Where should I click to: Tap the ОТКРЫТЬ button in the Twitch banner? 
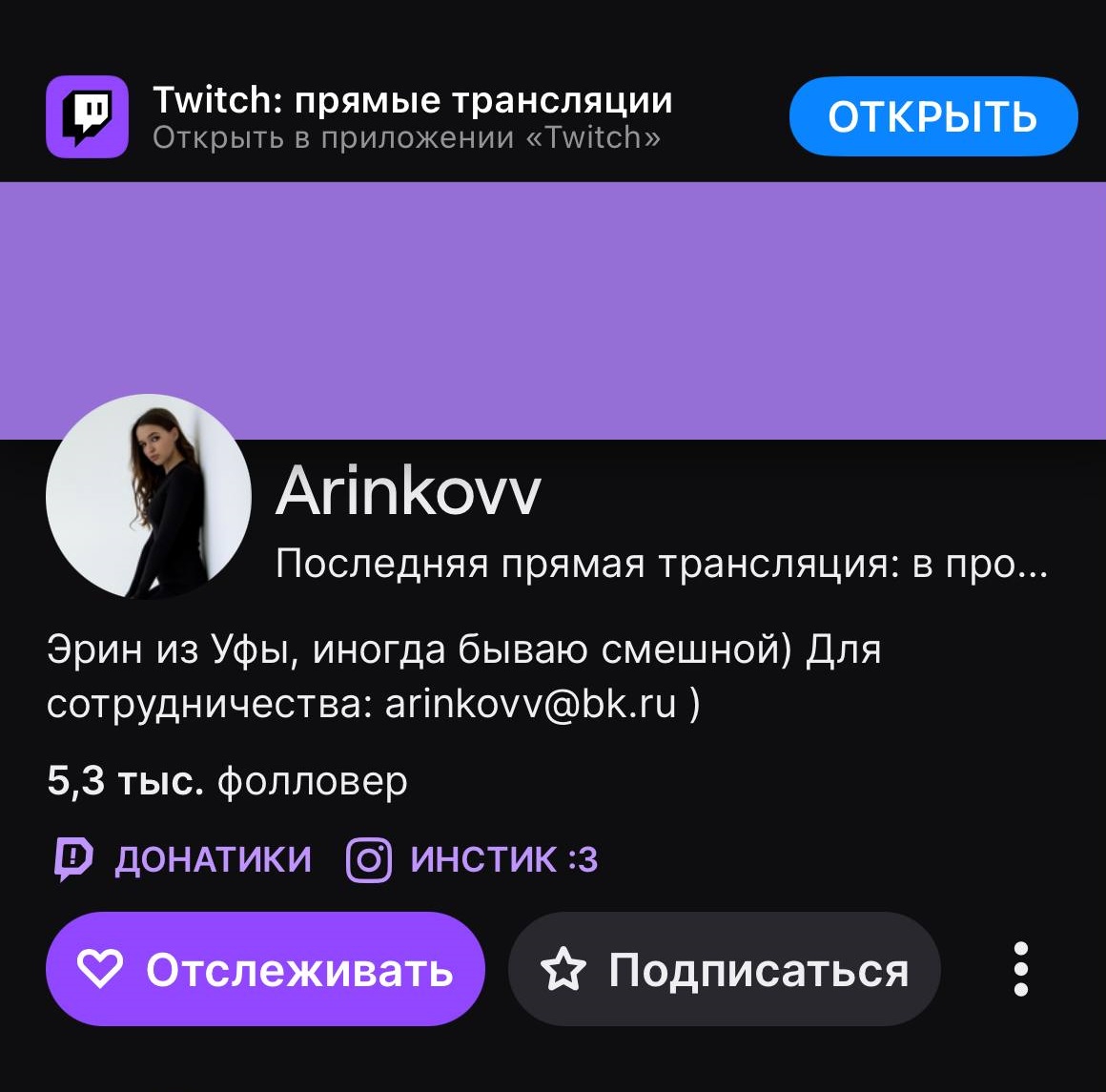tap(932, 116)
